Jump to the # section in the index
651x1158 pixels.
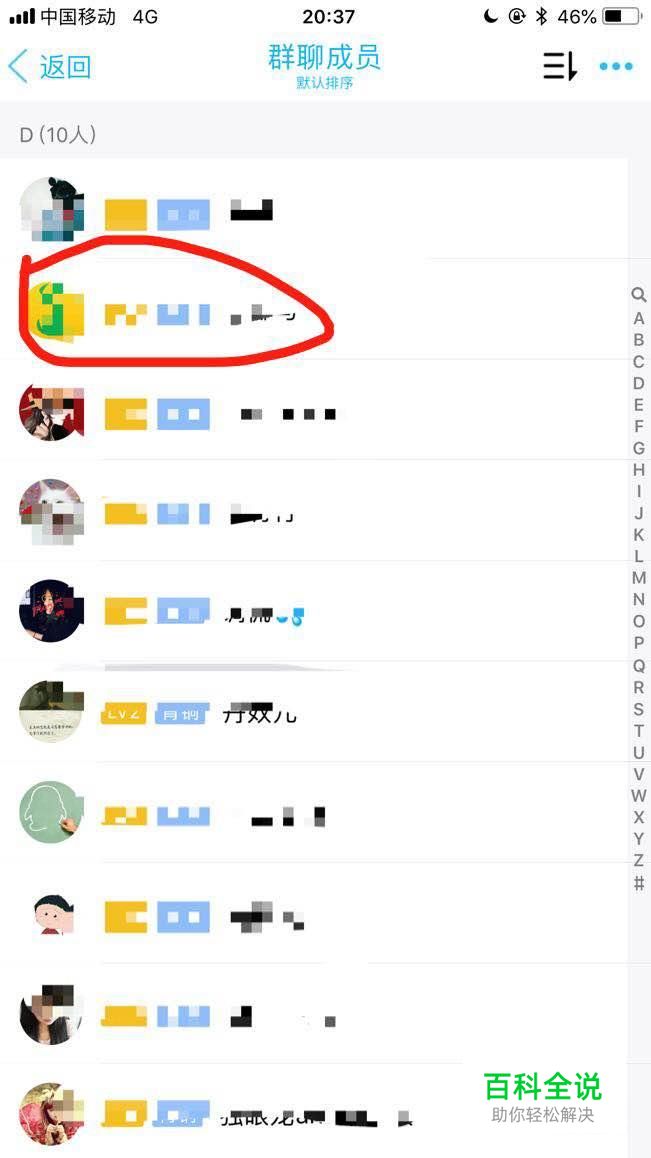click(638, 883)
